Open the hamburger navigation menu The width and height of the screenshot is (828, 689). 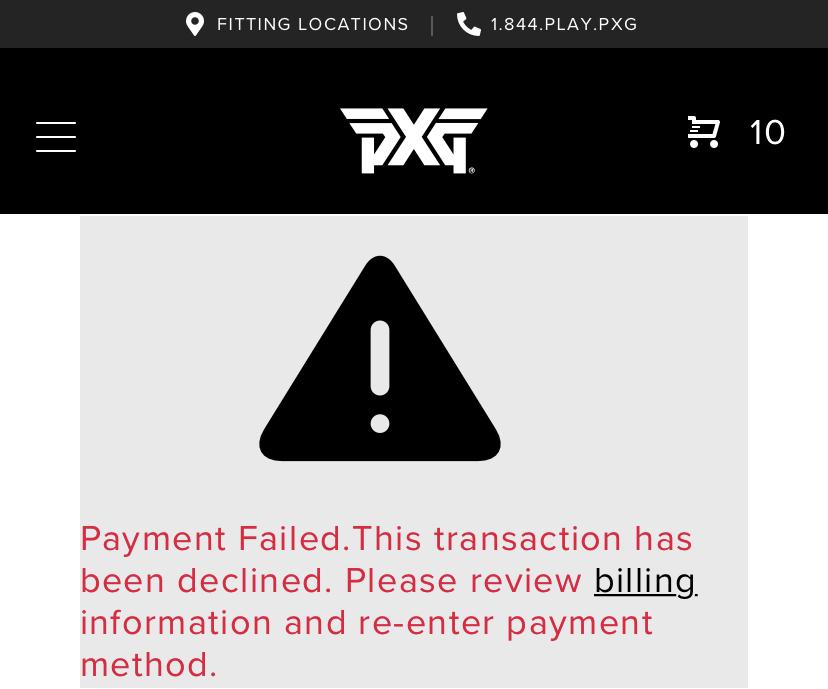56,137
